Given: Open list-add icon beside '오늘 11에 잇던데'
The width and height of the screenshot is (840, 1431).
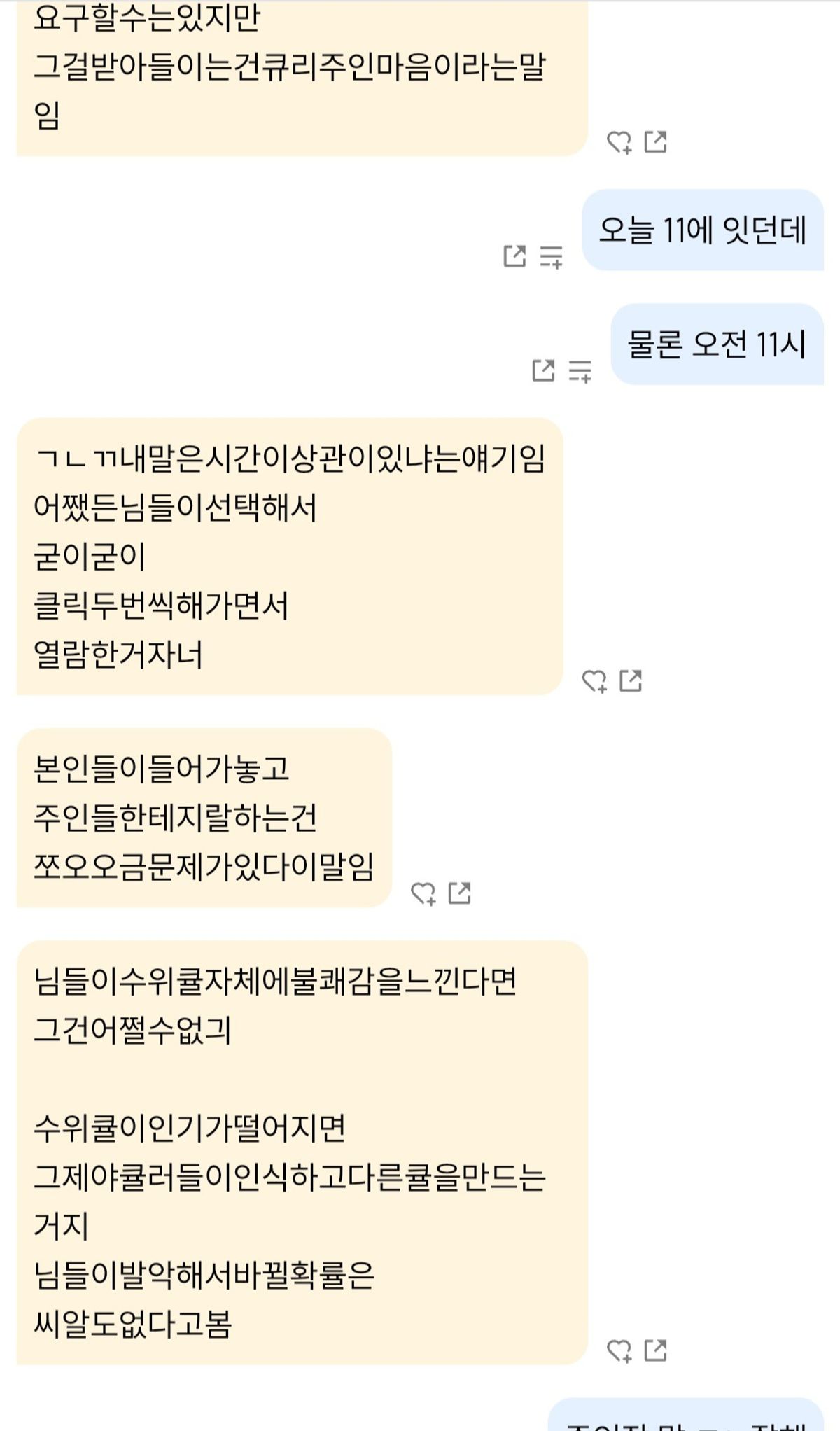Looking at the screenshot, I should (552, 256).
